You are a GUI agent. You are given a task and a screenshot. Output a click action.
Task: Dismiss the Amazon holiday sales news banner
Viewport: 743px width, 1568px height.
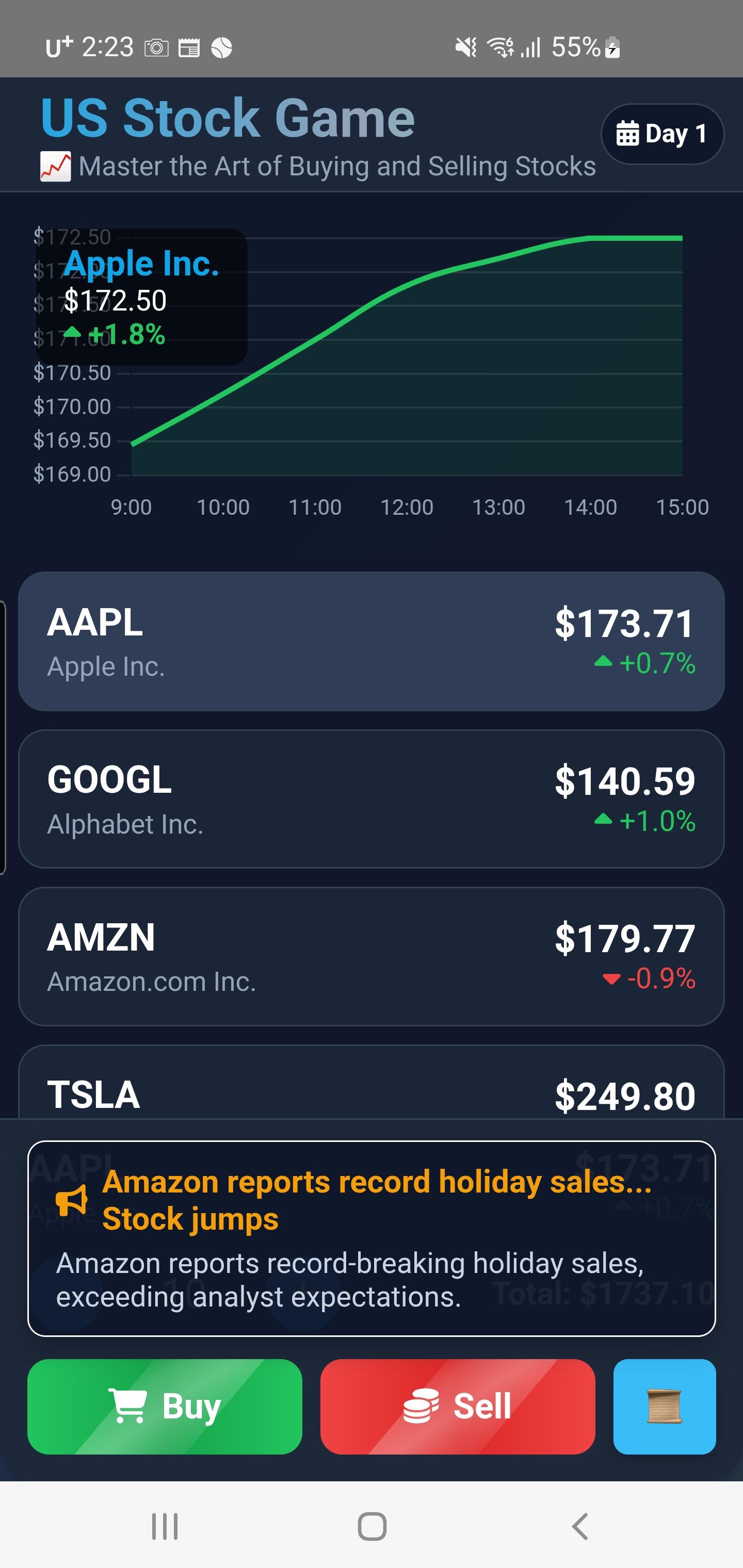click(x=371, y=1238)
